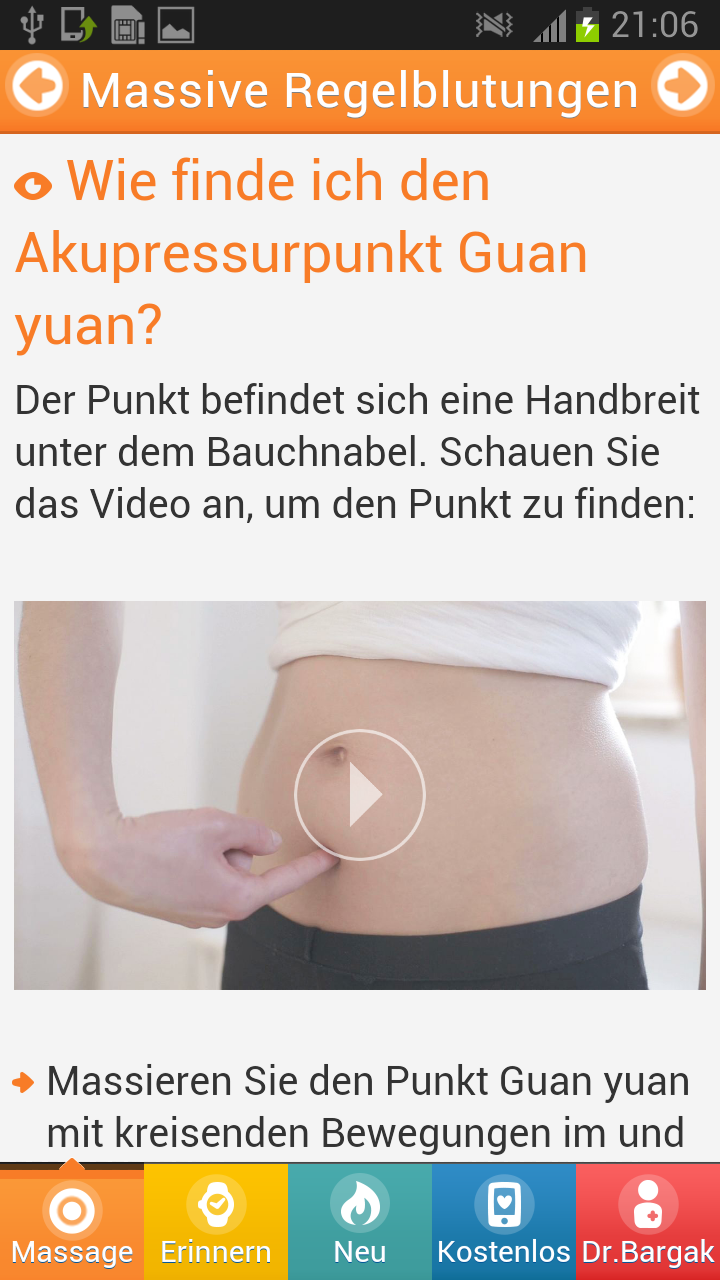
Task: Open the Erinnern tab
Action: tap(216, 1222)
